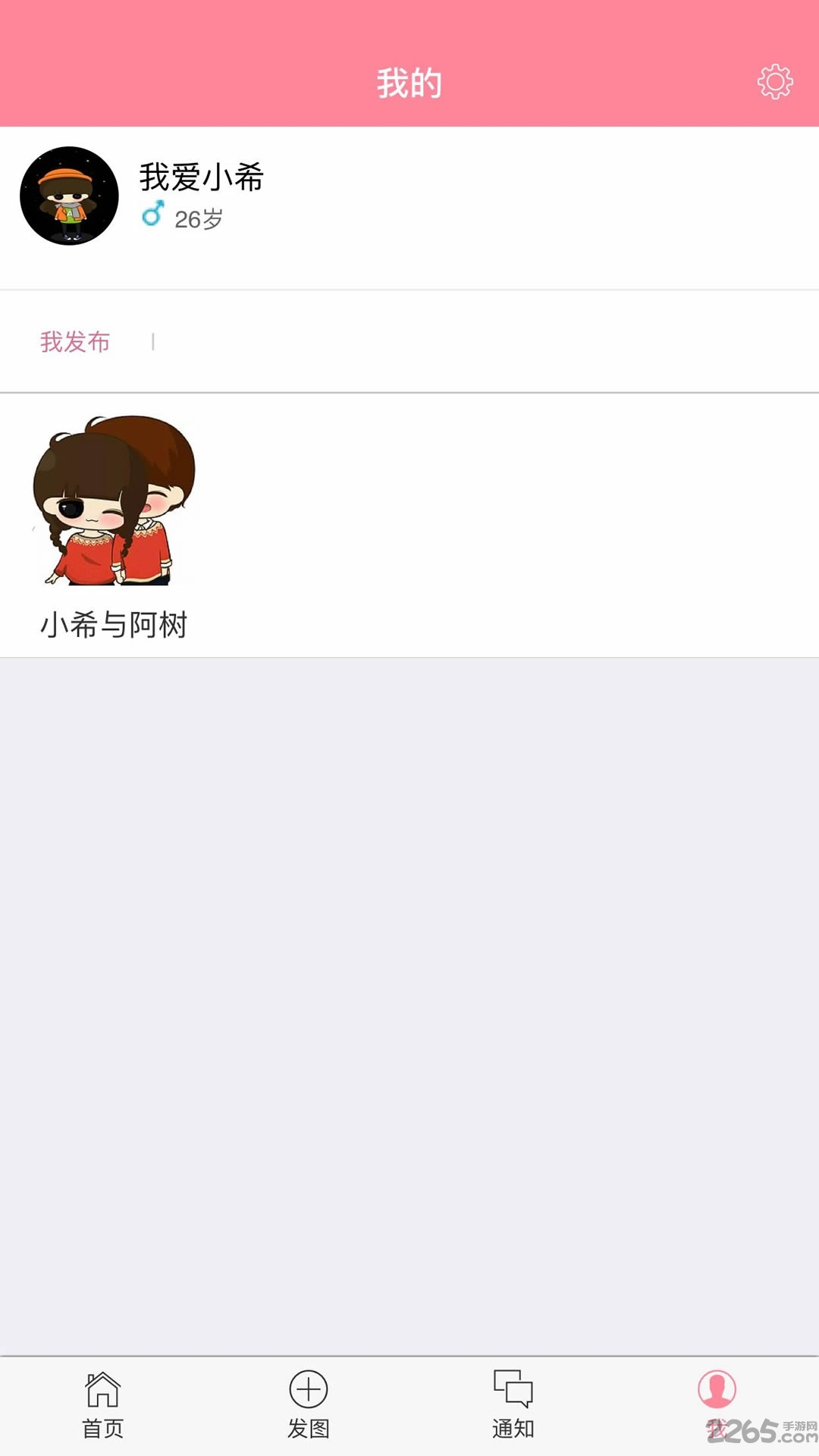The image size is (819, 1456).
Task: Switch to the 我发布 tab
Action: (x=76, y=341)
